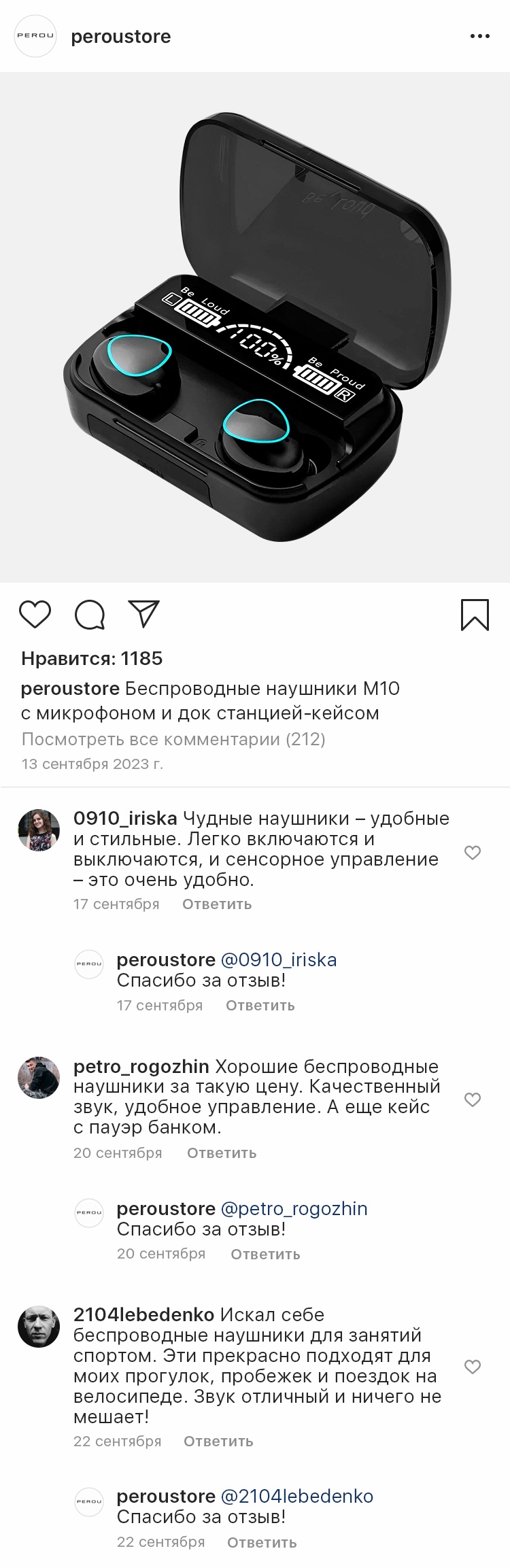Like 2104lebedenko's comment

(473, 1366)
